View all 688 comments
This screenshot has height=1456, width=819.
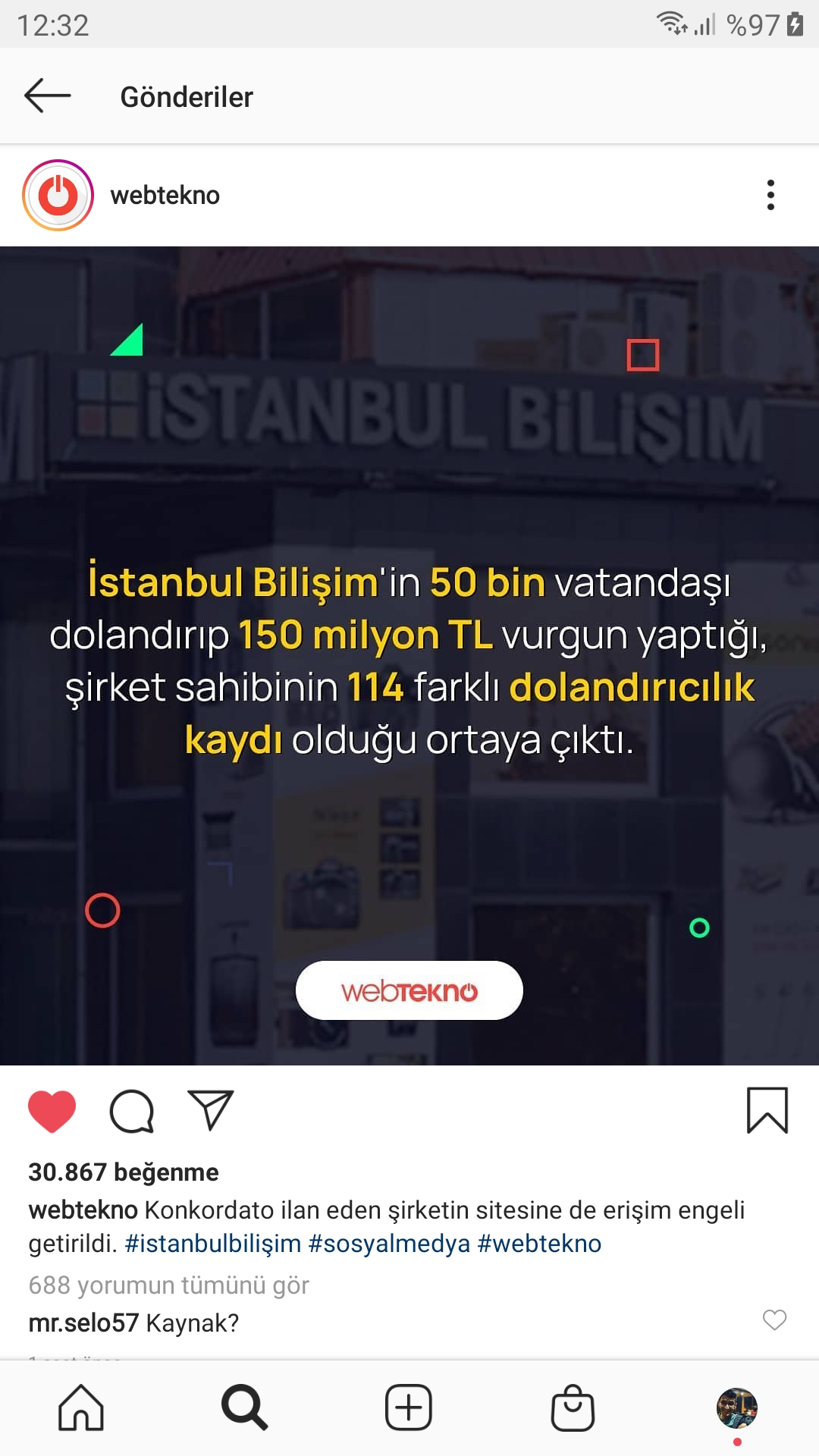[x=168, y=1285]
